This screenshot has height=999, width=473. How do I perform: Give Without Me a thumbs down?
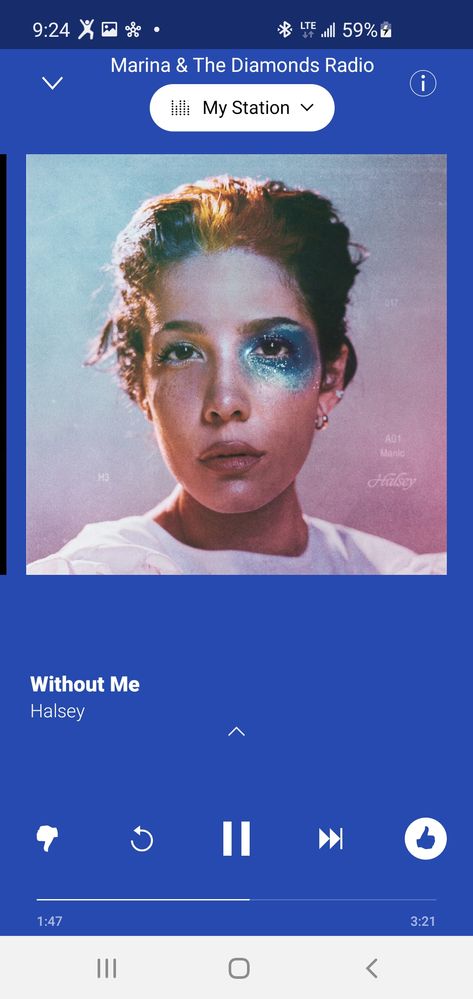pyautogui.click(x=47, y=838)
